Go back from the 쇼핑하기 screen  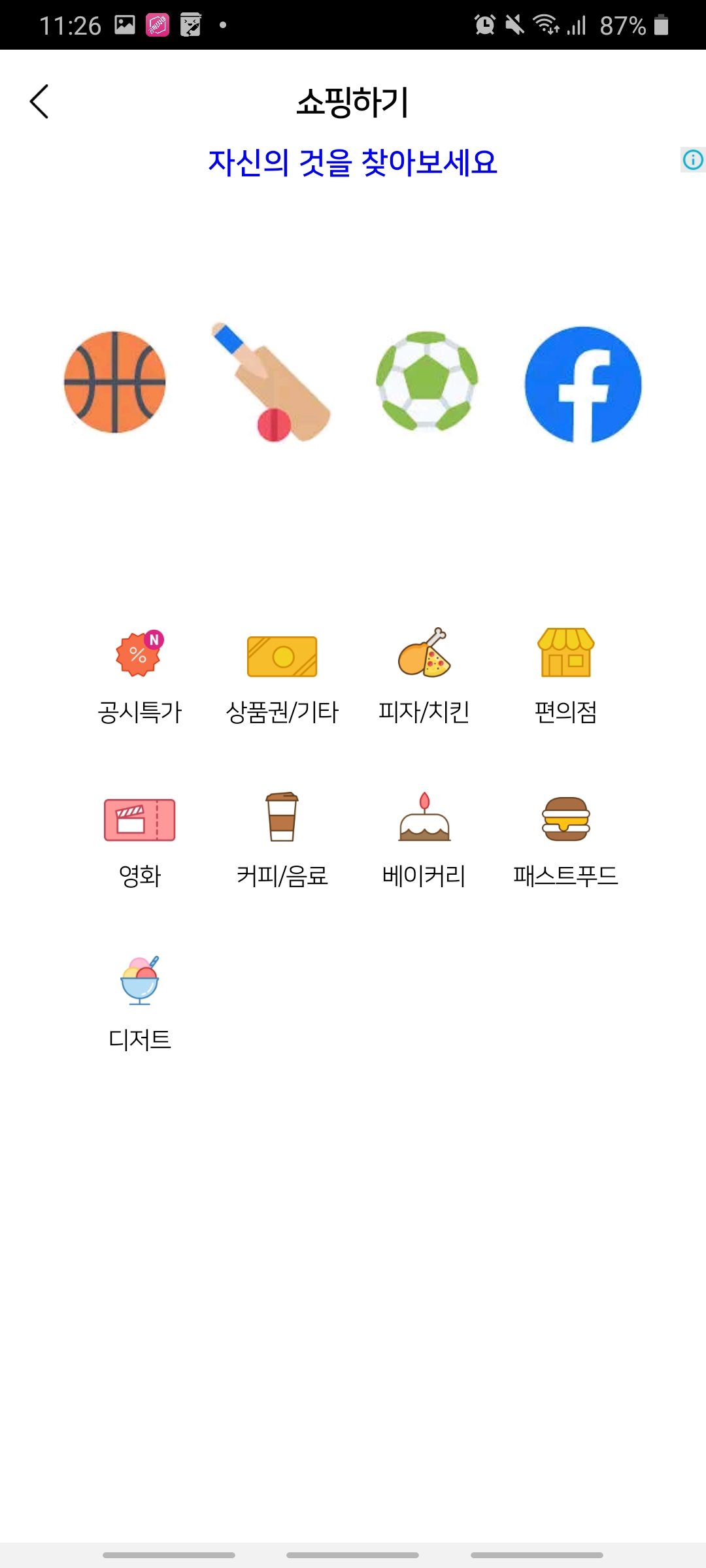[x=40, y=102]
